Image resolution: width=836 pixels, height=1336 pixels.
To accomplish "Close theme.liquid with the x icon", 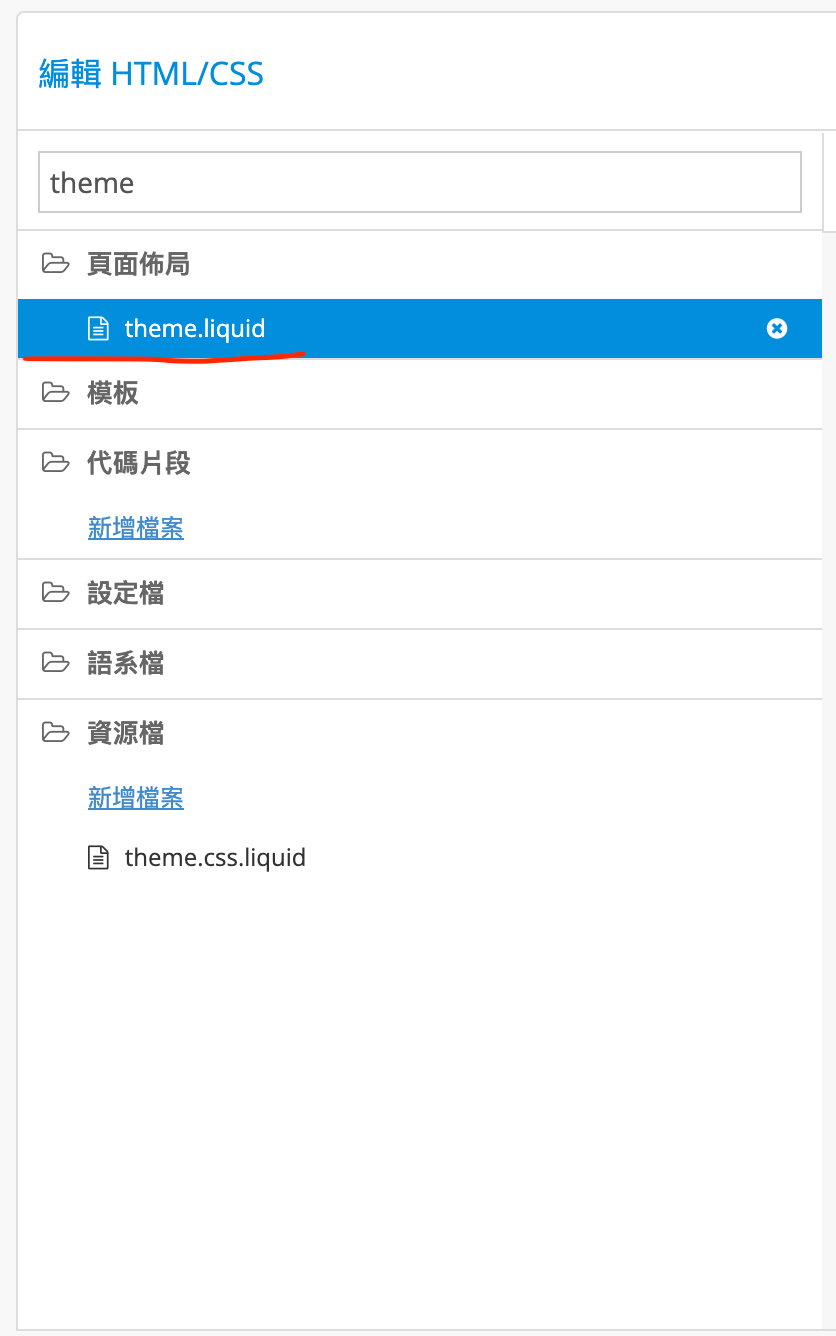I will 776,328.
